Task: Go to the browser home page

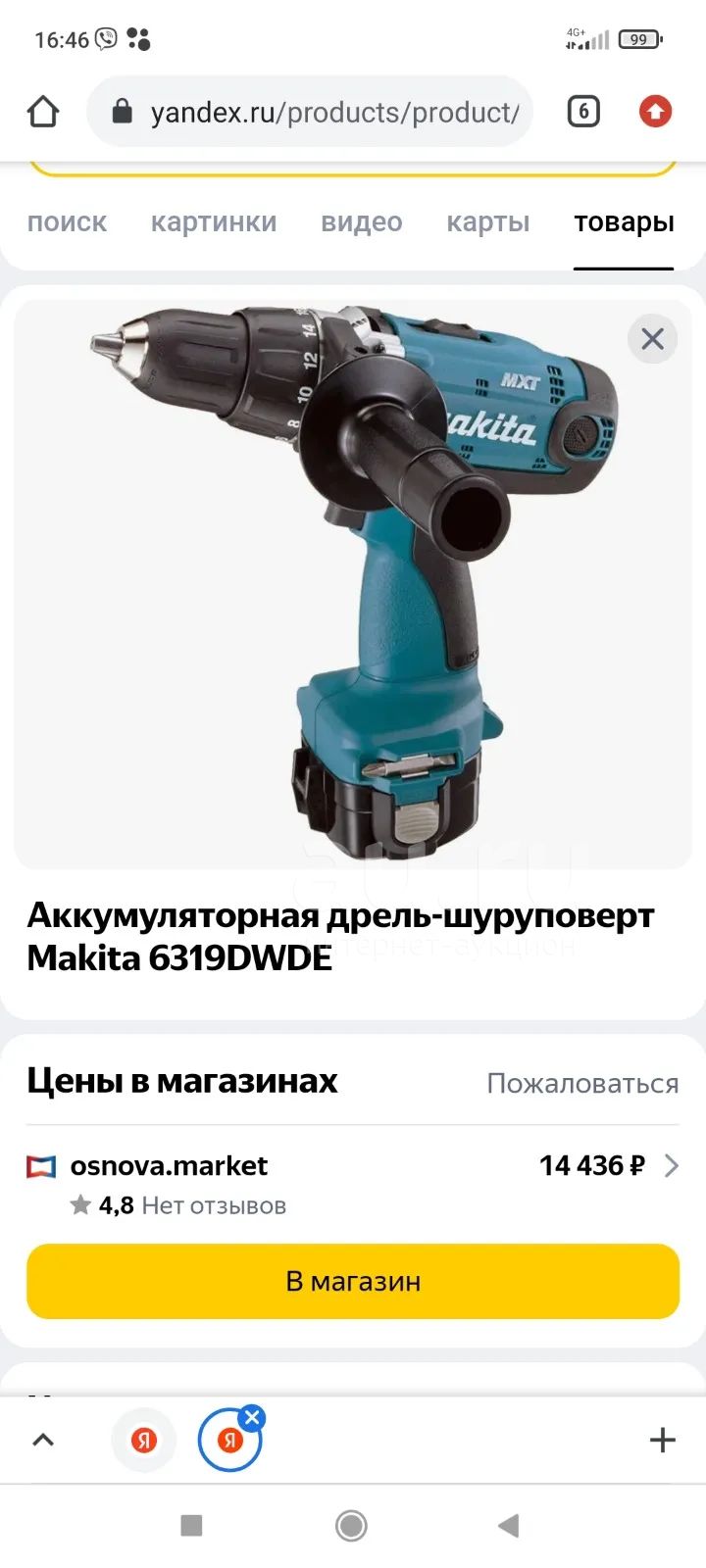Action: tap(43, 112)
